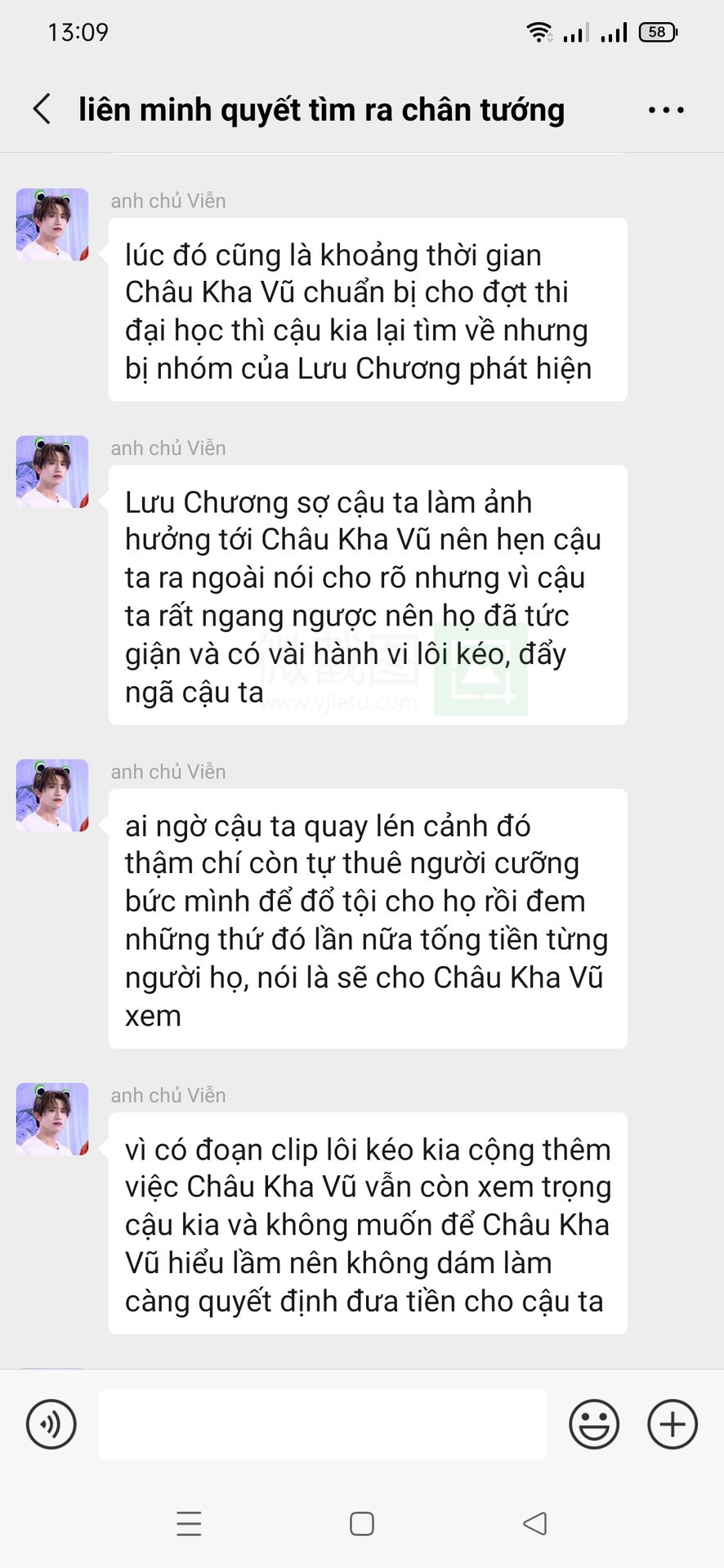This screenshot has width=724, height=1568.
Task: Switch to voice message input
Action: [51, 1424]
